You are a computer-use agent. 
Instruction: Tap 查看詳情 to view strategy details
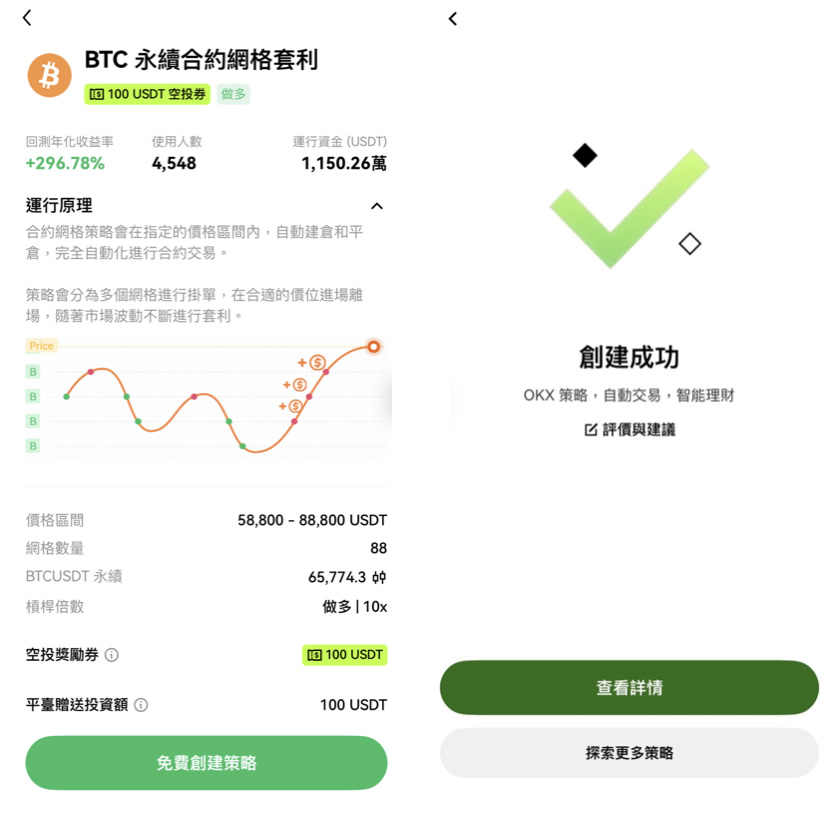(x=629, y=688)
